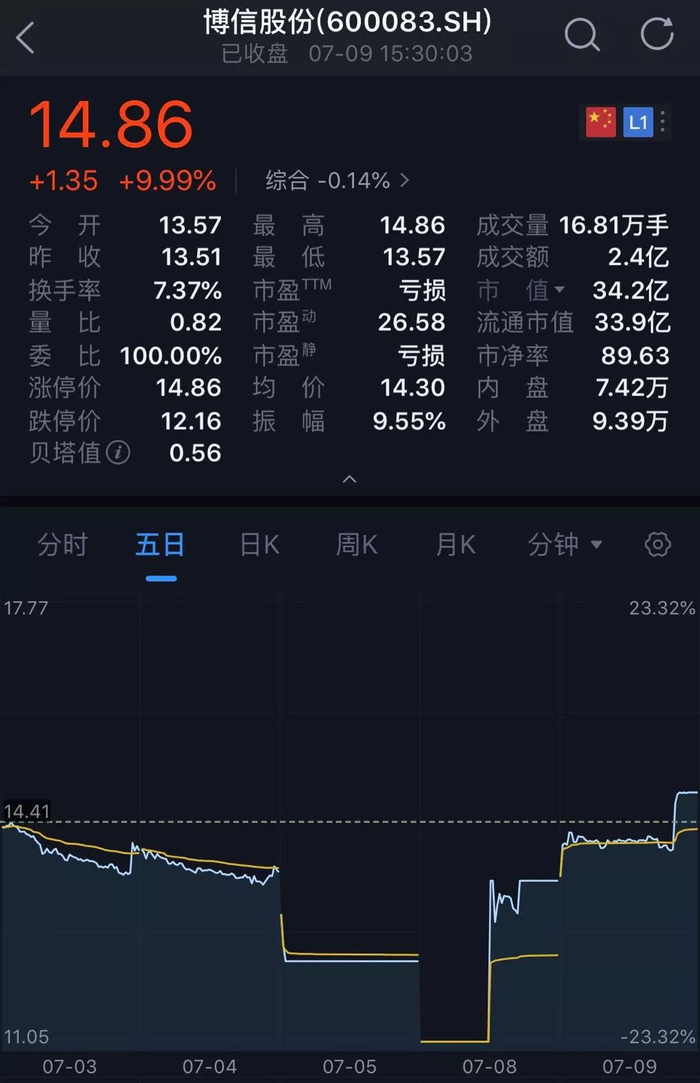Go back using the top-left arrow
The image size is (700, 1083).
pyautogui.click(x=26, y=38)
